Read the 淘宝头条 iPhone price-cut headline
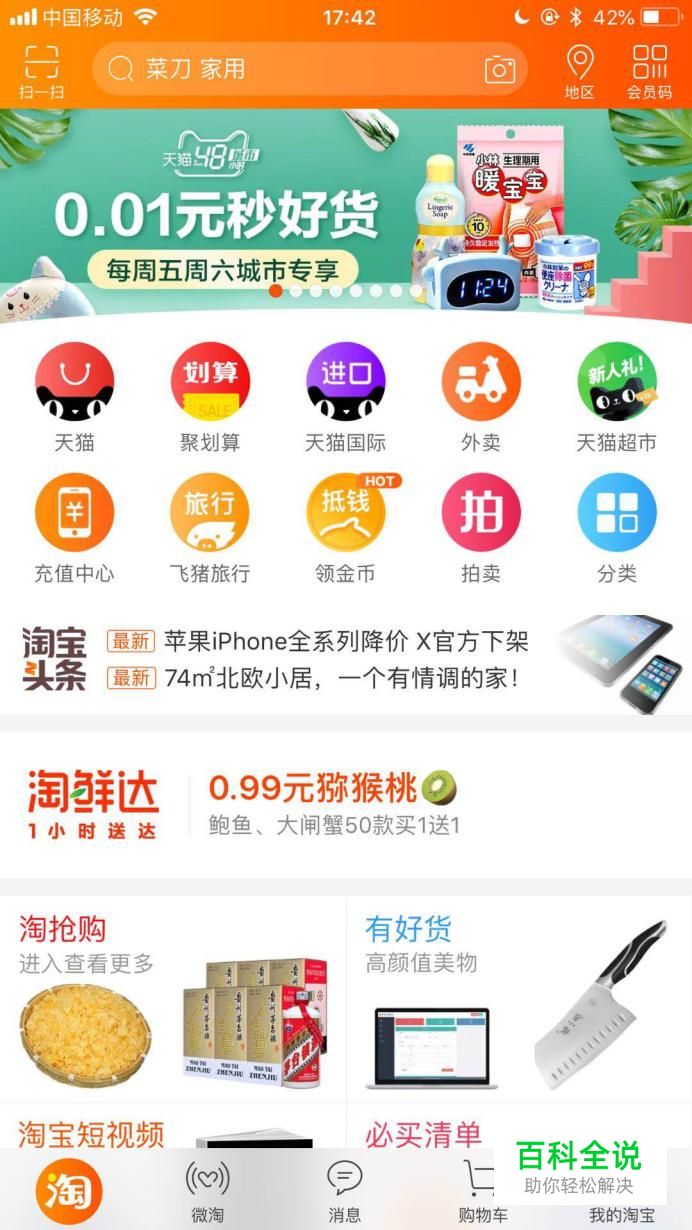Screen dimensions: 692x1230 pos(346,642)
